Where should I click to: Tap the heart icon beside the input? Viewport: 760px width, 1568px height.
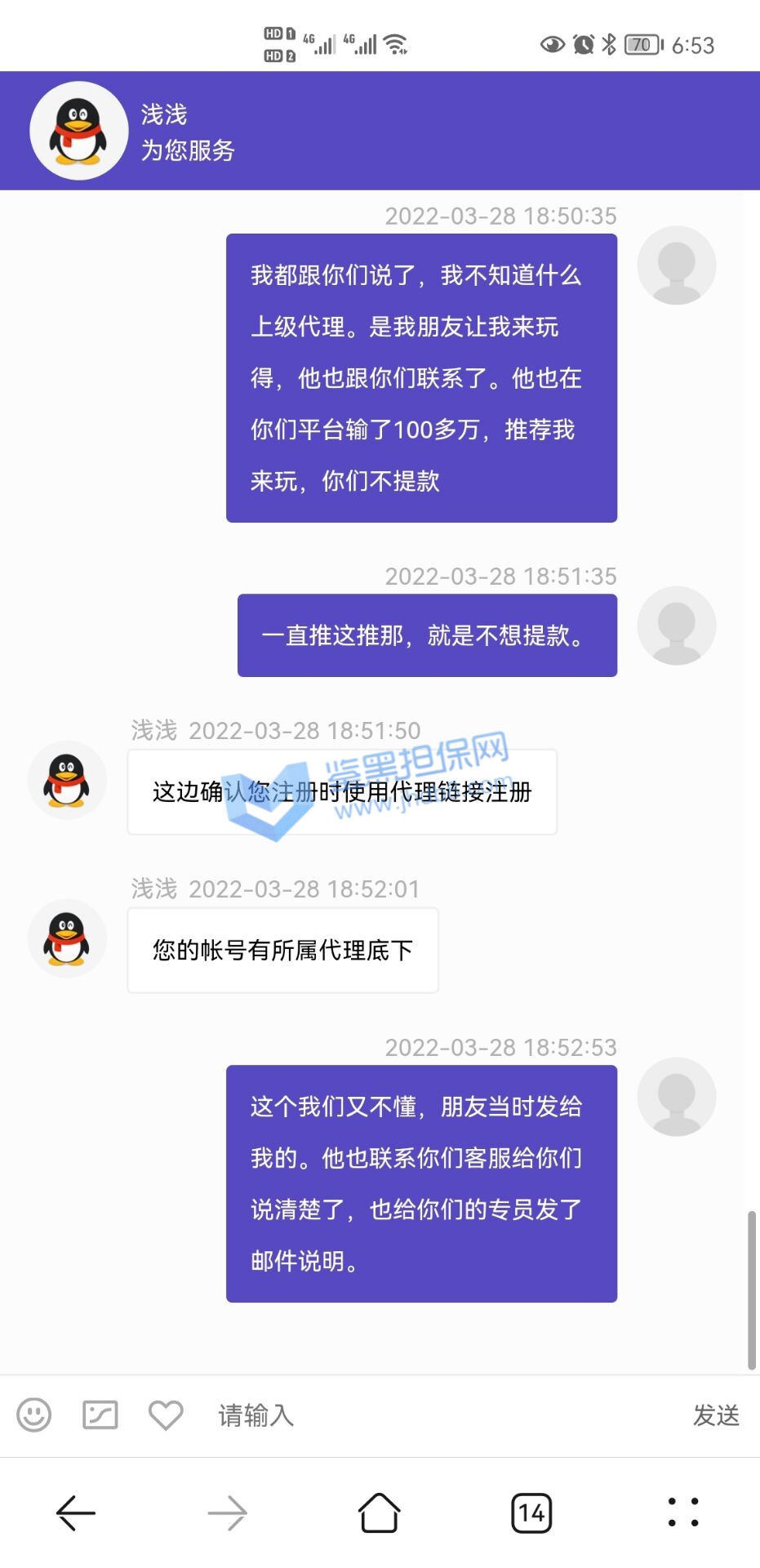pyautogui.click(x=166, y=1415)
